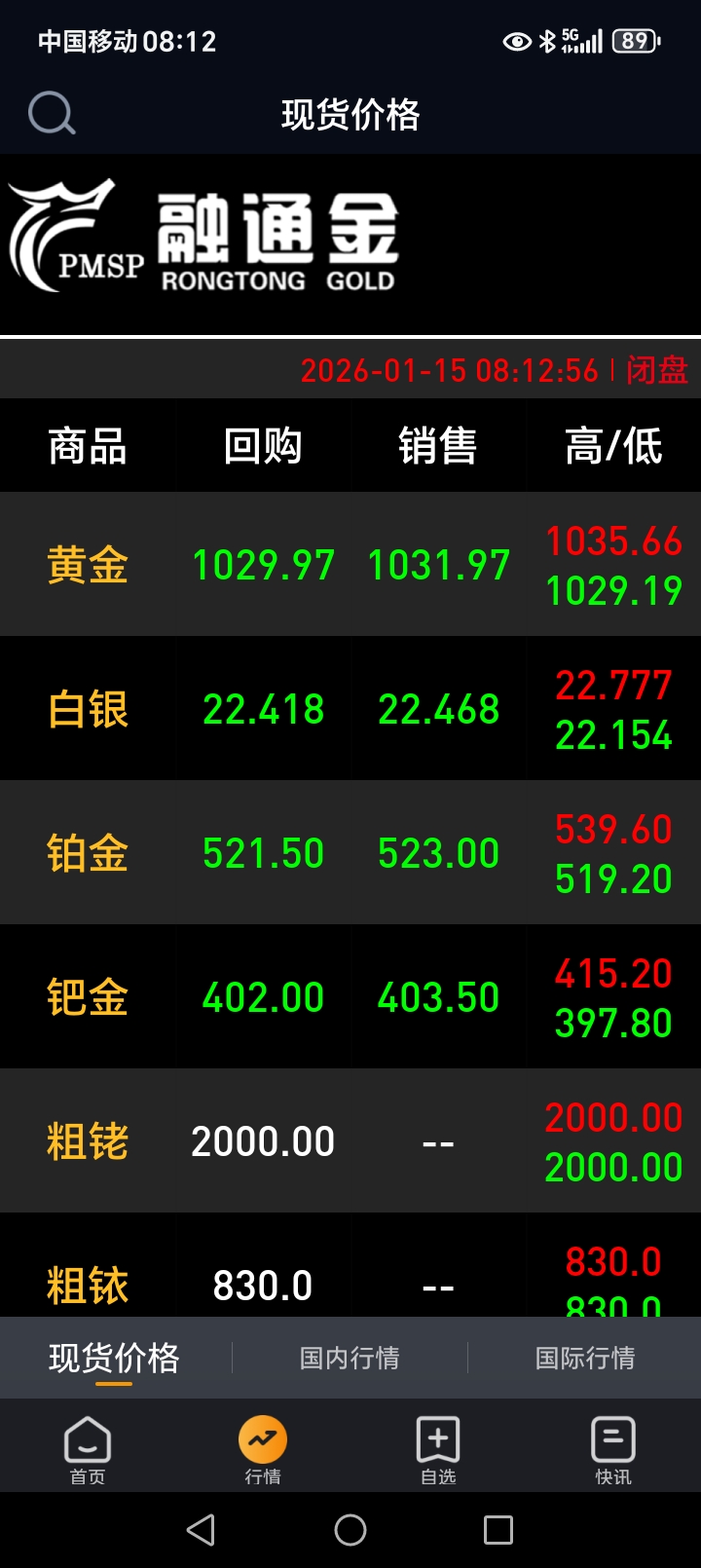Open the 粗铑 rhodium price row
701x1568 pixels.
(88, 1141)
